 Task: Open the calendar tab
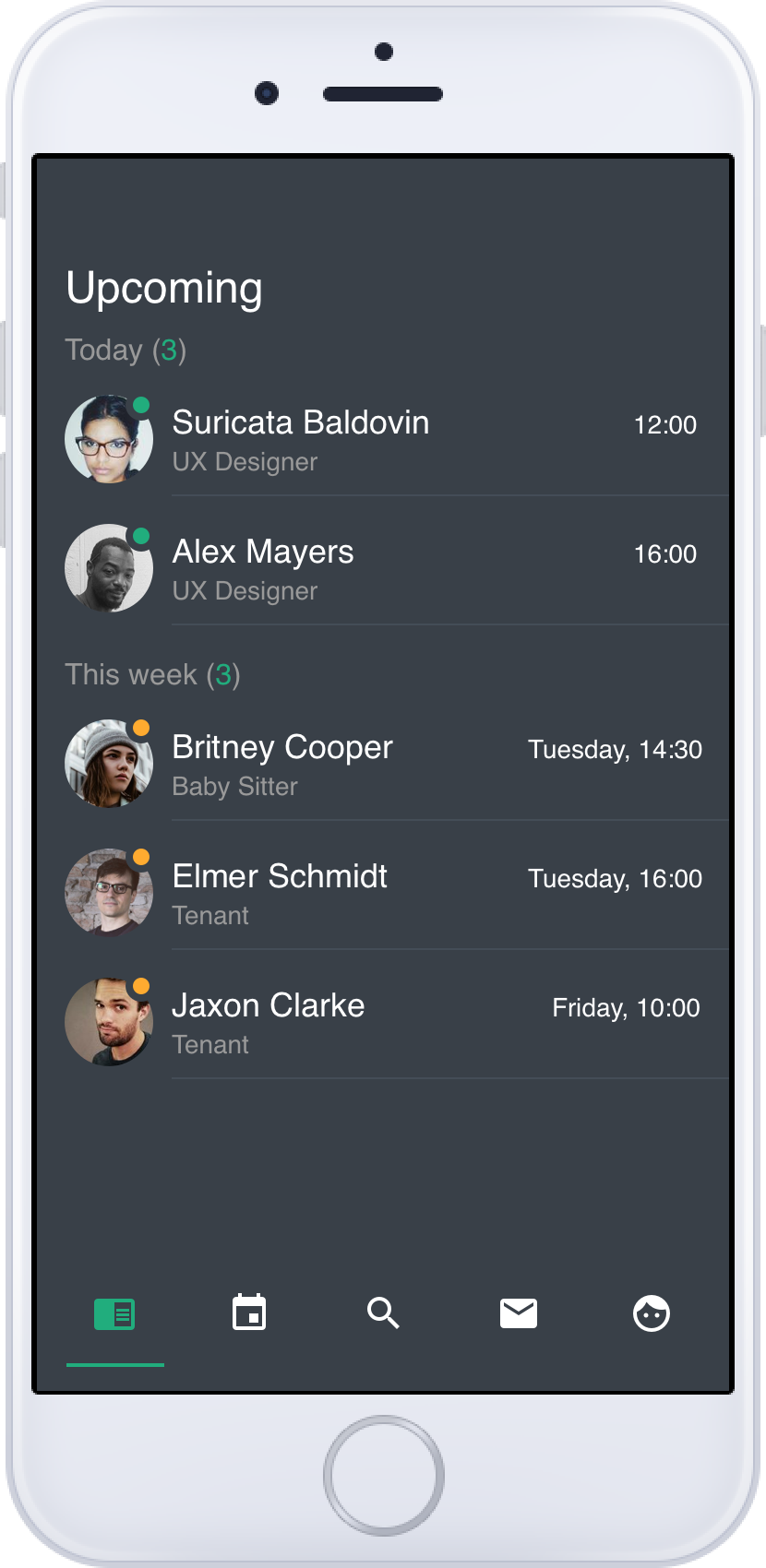(x=249, y=1313)
